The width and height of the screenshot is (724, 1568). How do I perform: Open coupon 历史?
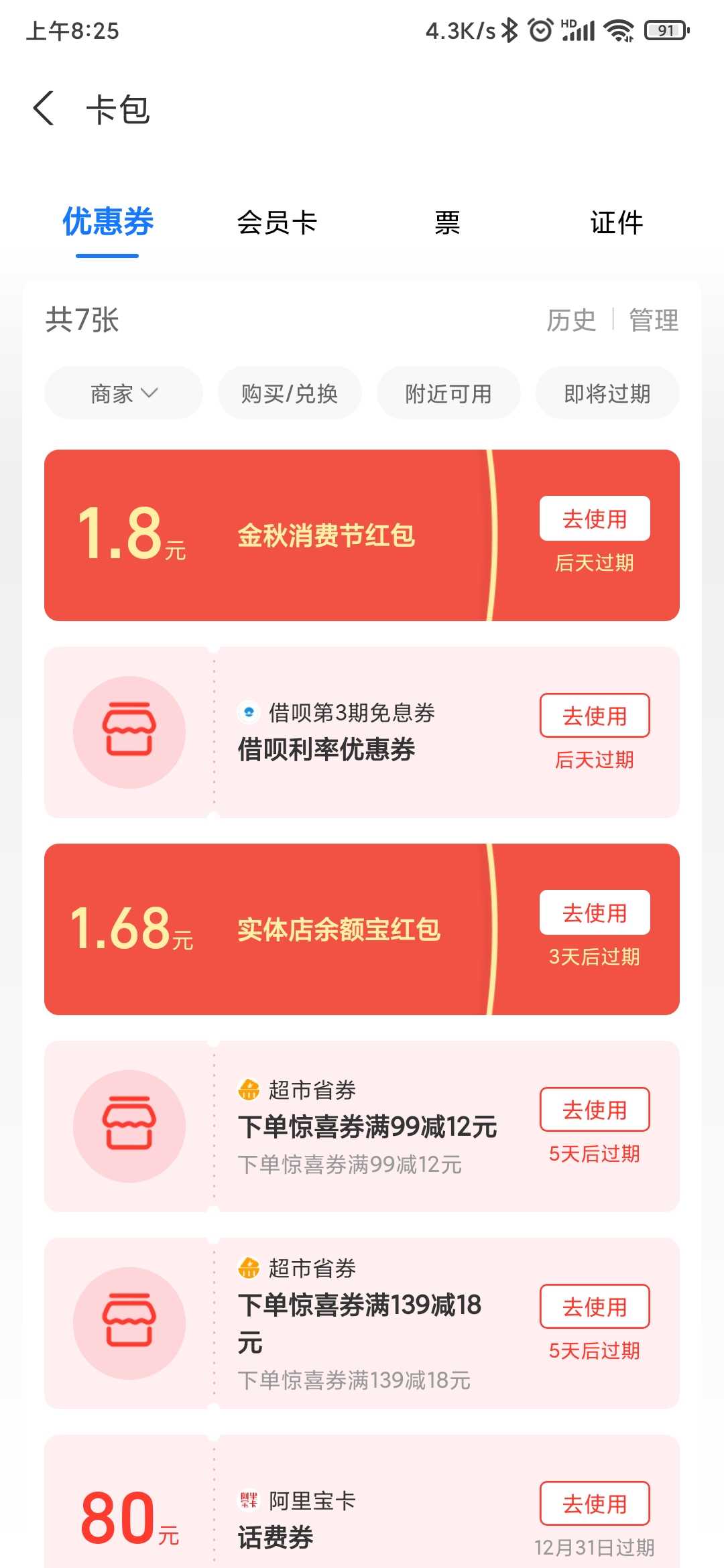pyautogui.click(x=571, y=320)
